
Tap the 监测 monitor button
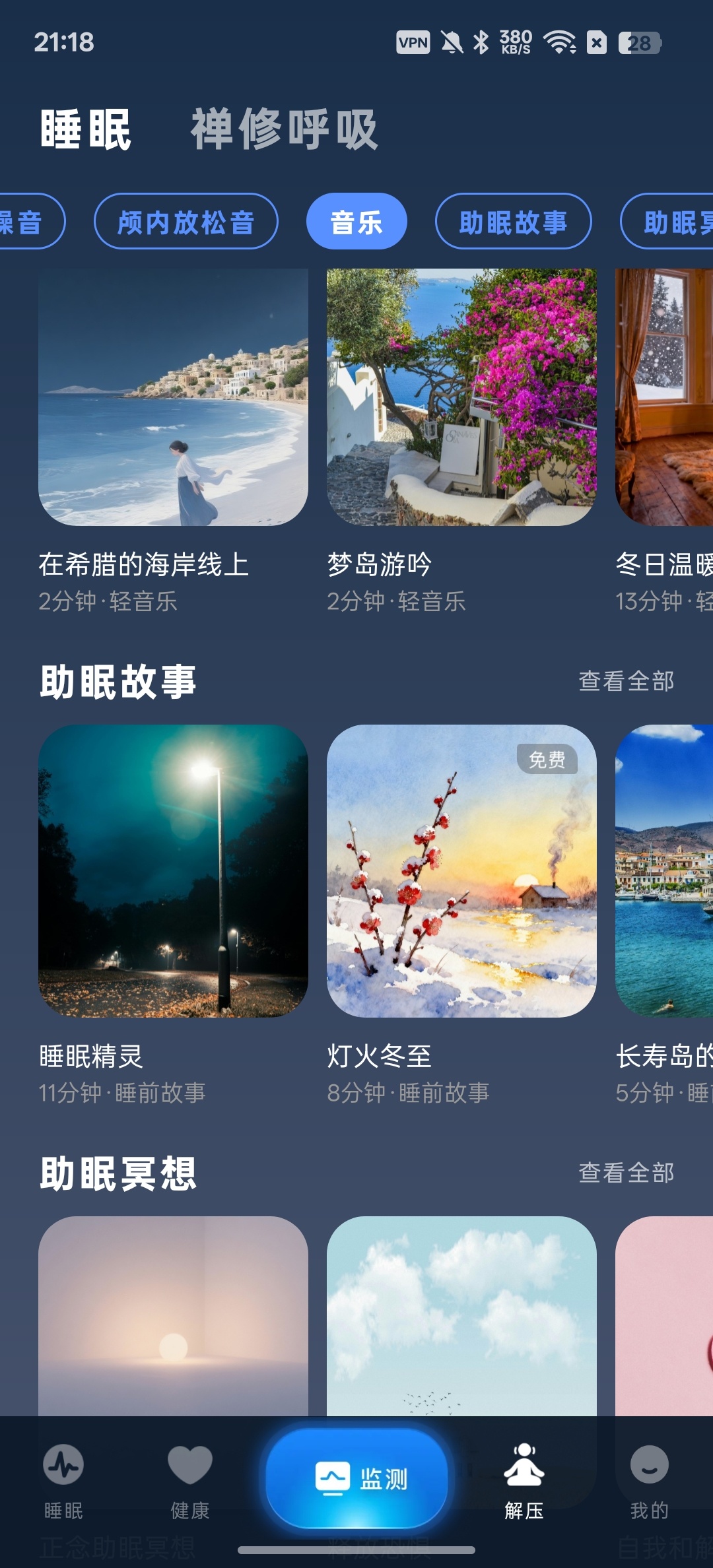[x=356, y=1478]
